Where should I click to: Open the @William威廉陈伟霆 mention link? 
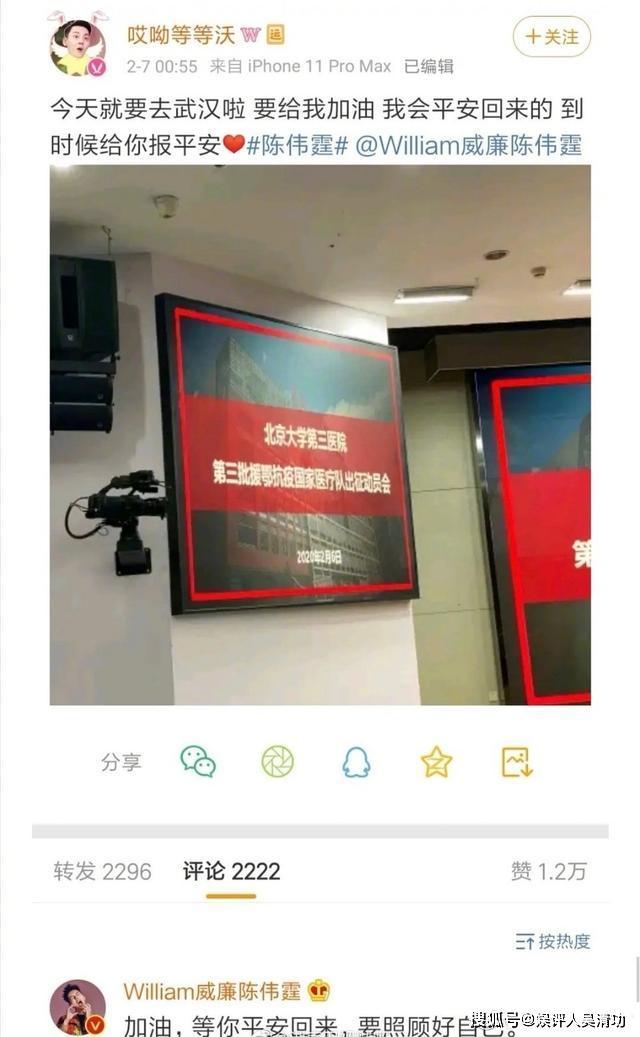pyautogui.click(x=469, y=145)
